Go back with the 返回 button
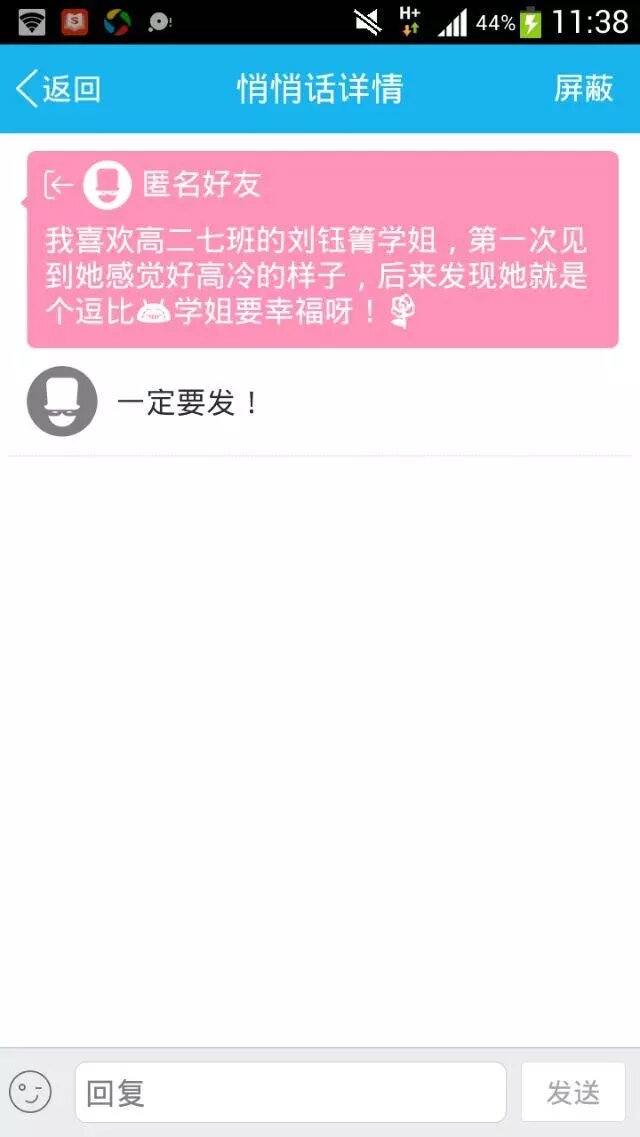The height and width of the screenshot is (1137, 640). point(59,89)
